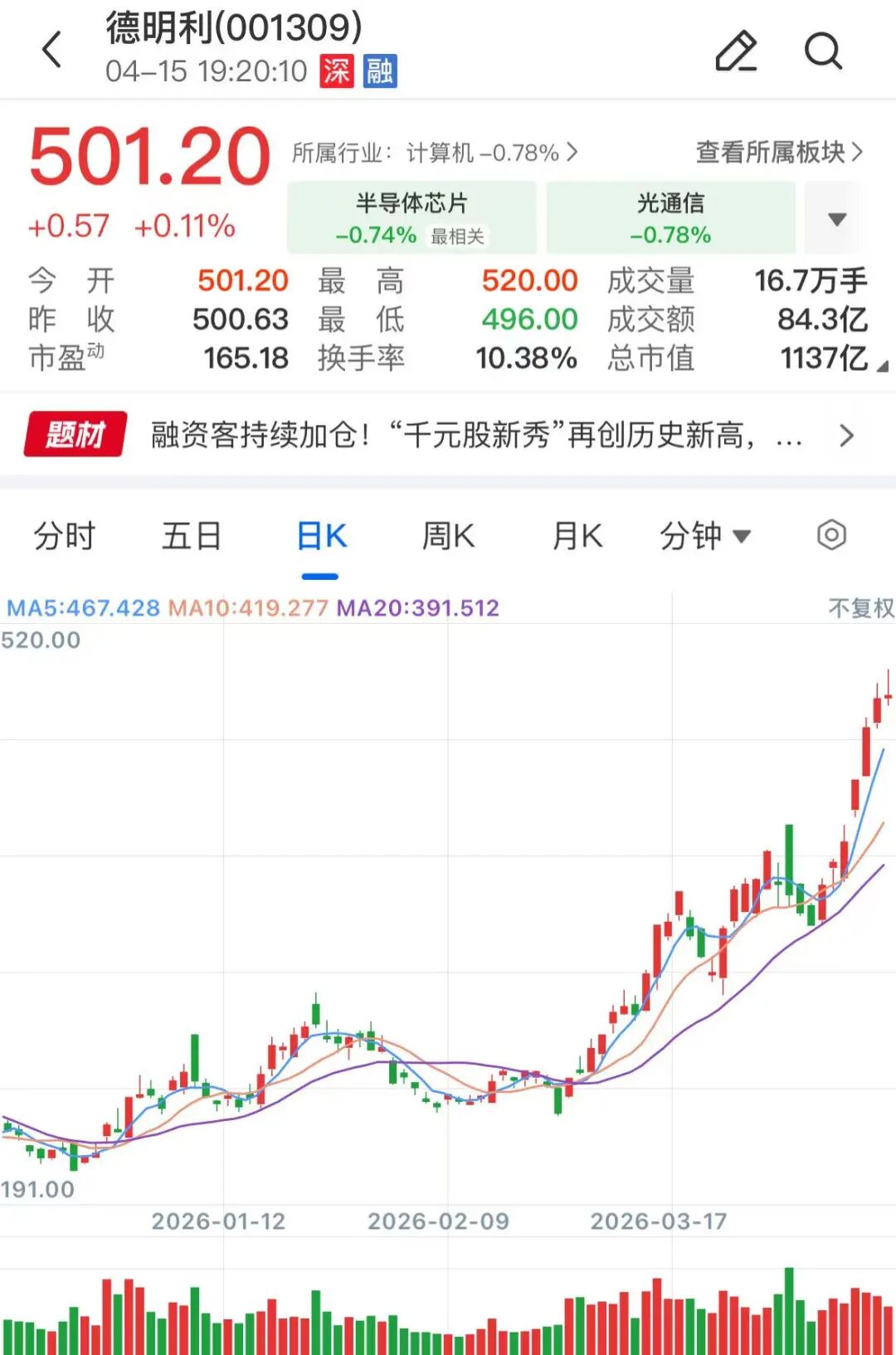Expand the sector list dropdown arrow
This screenshot has height=1355, width=896.
click(836, 219)
